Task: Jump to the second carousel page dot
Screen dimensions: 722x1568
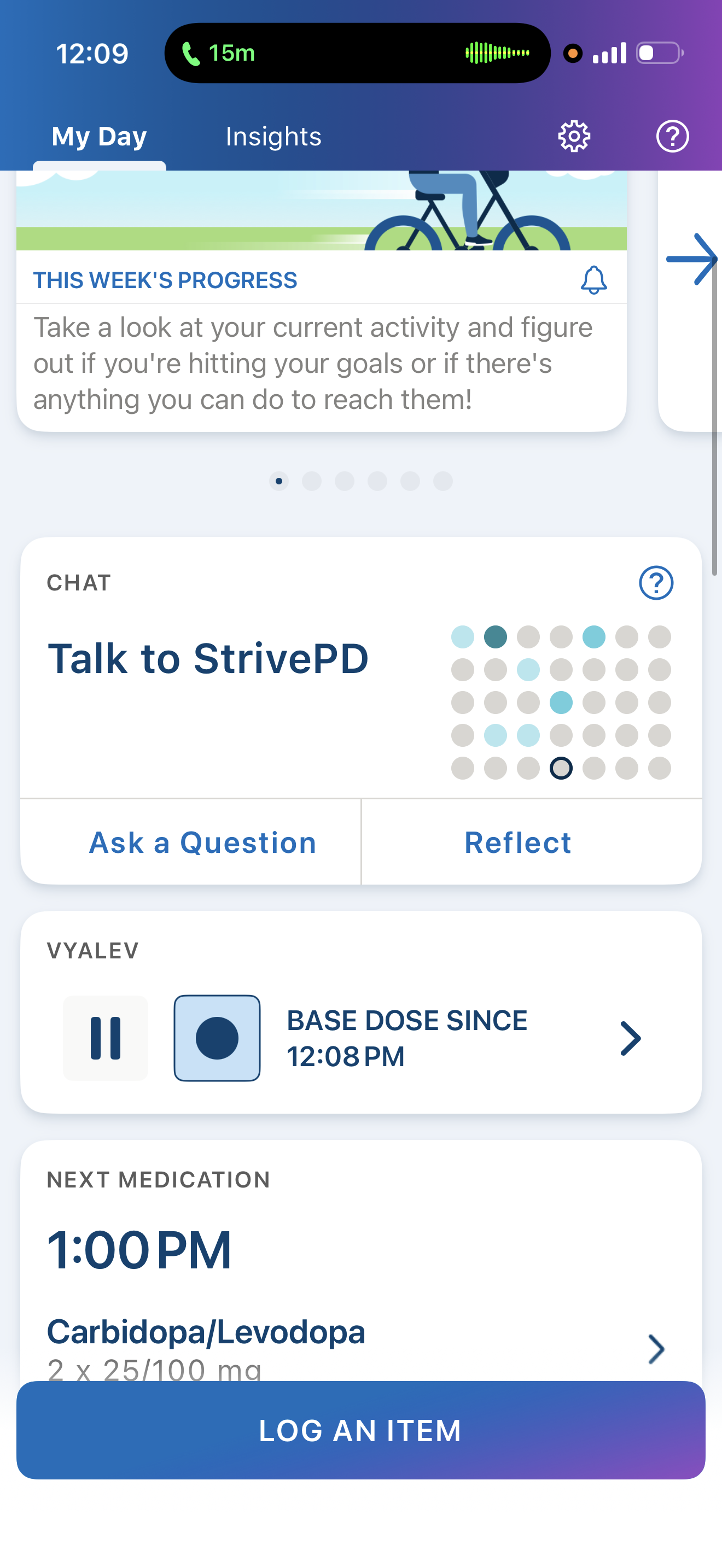Action: tap(312, 481)
